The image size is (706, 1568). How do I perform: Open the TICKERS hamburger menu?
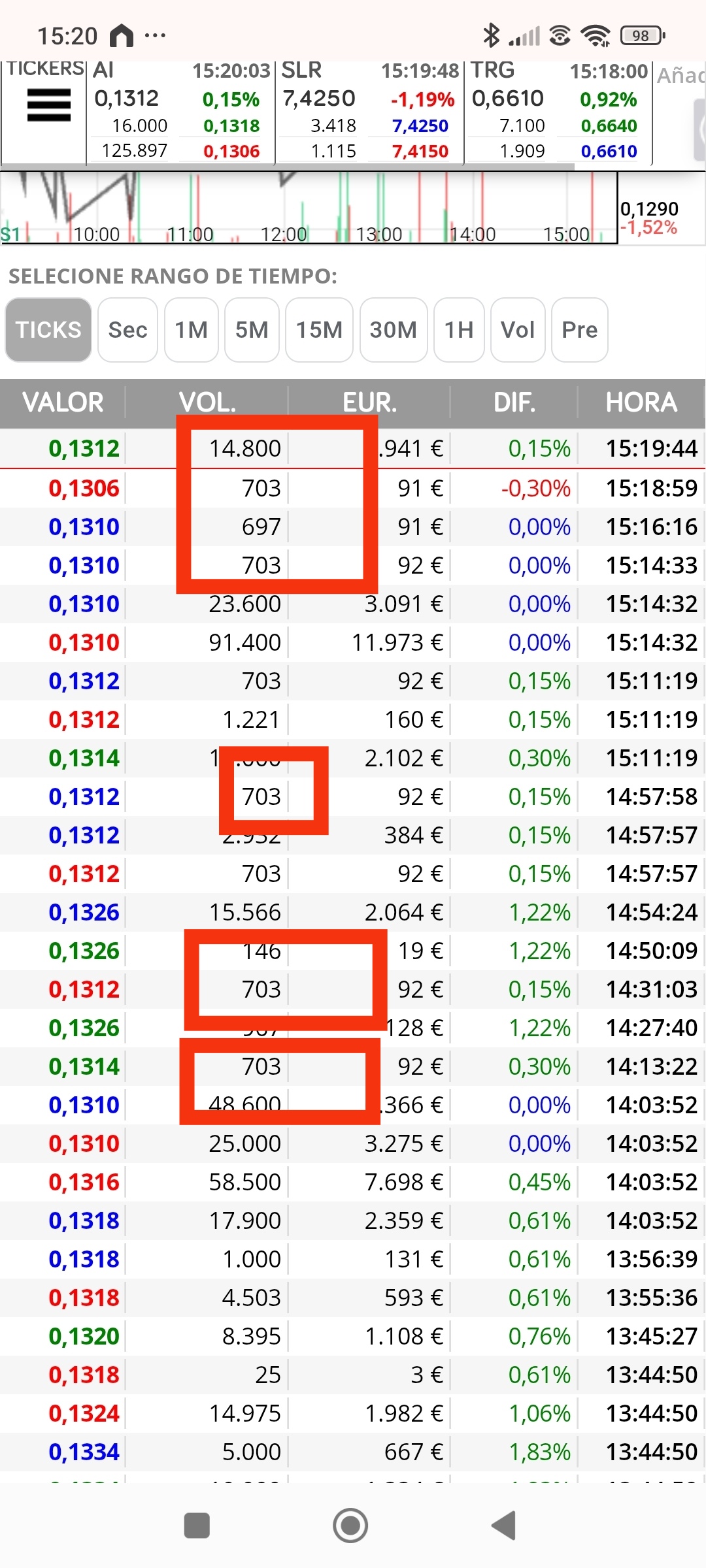(48, 105)
